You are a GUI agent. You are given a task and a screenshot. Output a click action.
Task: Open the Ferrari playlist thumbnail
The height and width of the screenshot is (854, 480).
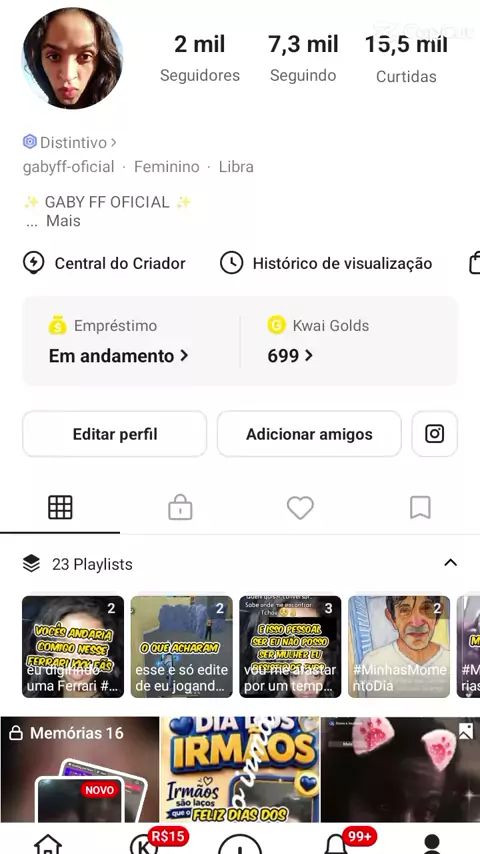[x=72, y=646]
